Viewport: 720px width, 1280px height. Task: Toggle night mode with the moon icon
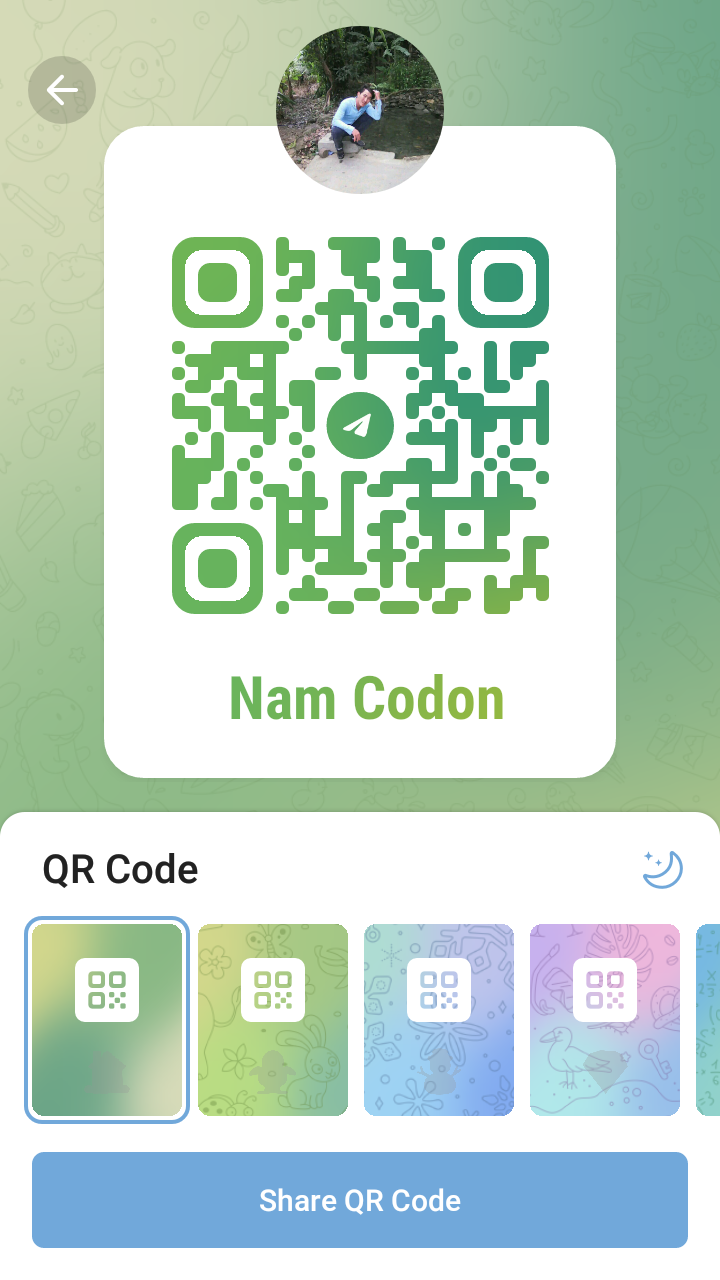(x=662, y=869)
